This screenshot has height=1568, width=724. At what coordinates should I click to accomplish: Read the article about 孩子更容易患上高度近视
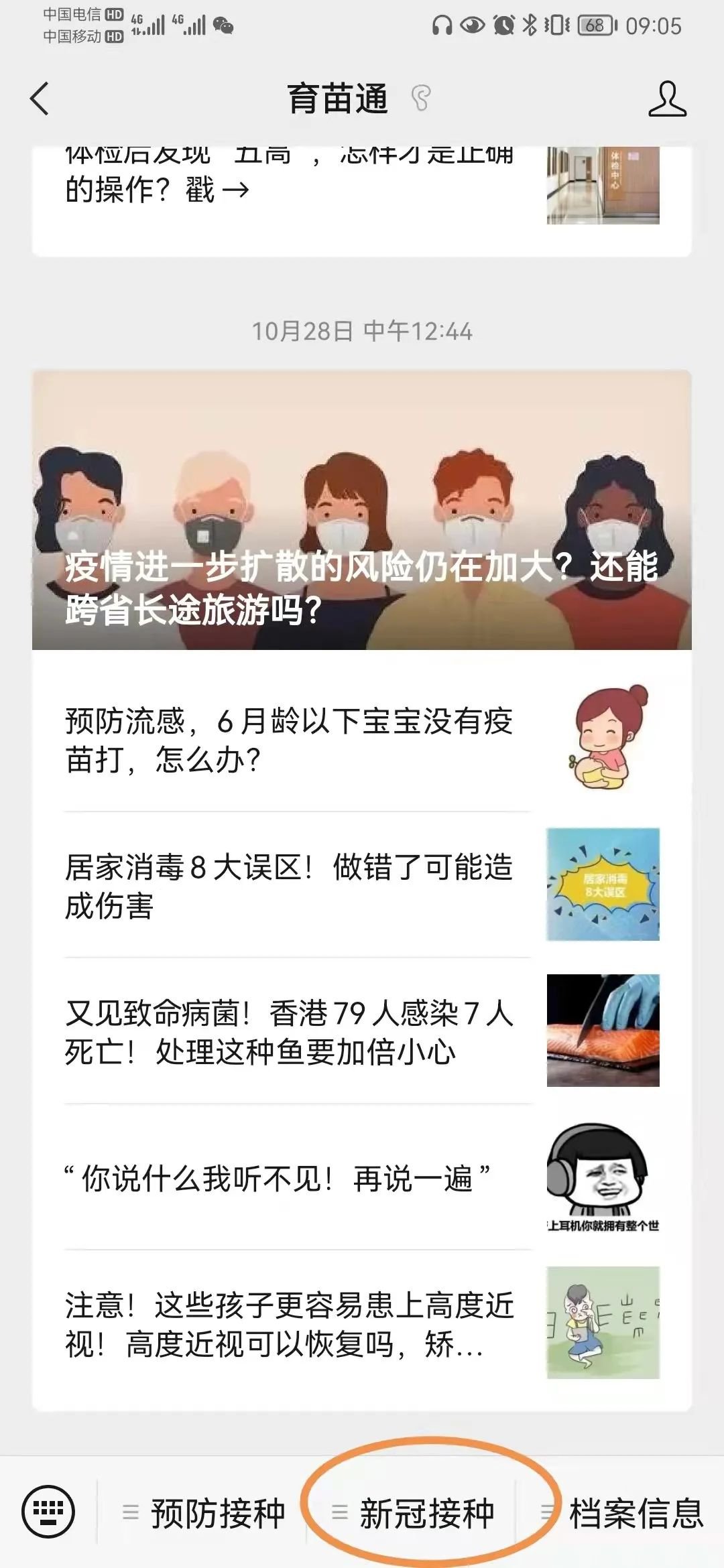pos(290,1324)
